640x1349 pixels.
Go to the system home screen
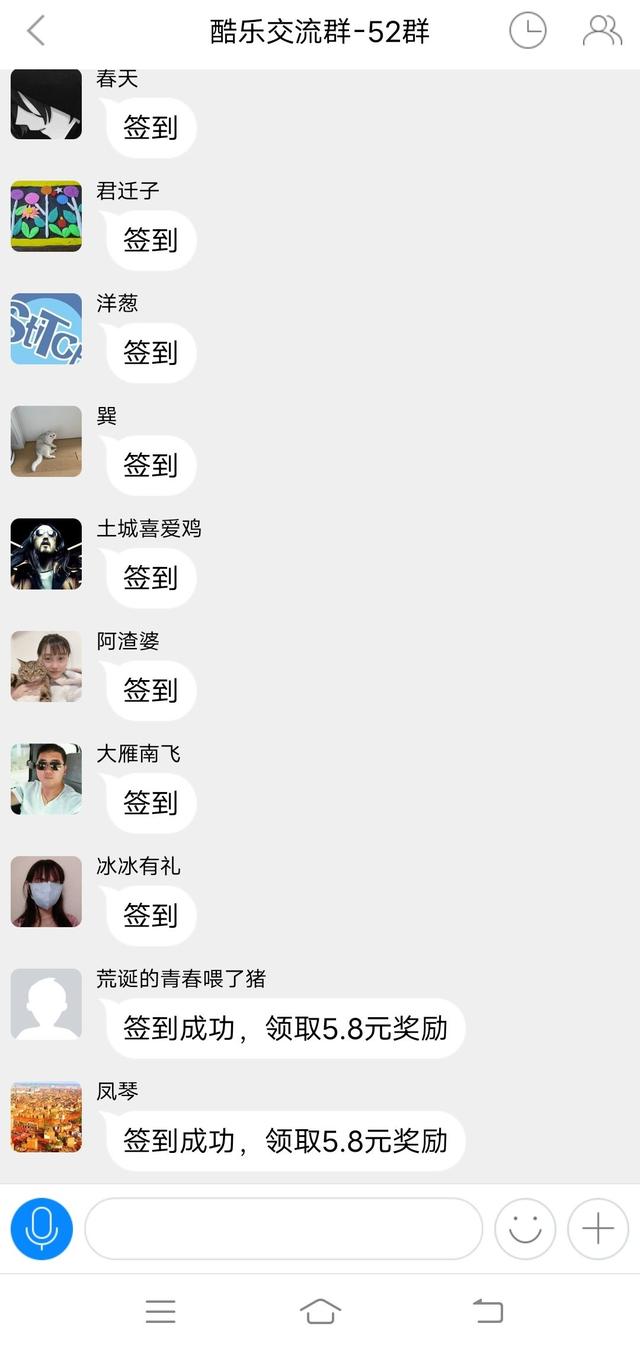320,1311
